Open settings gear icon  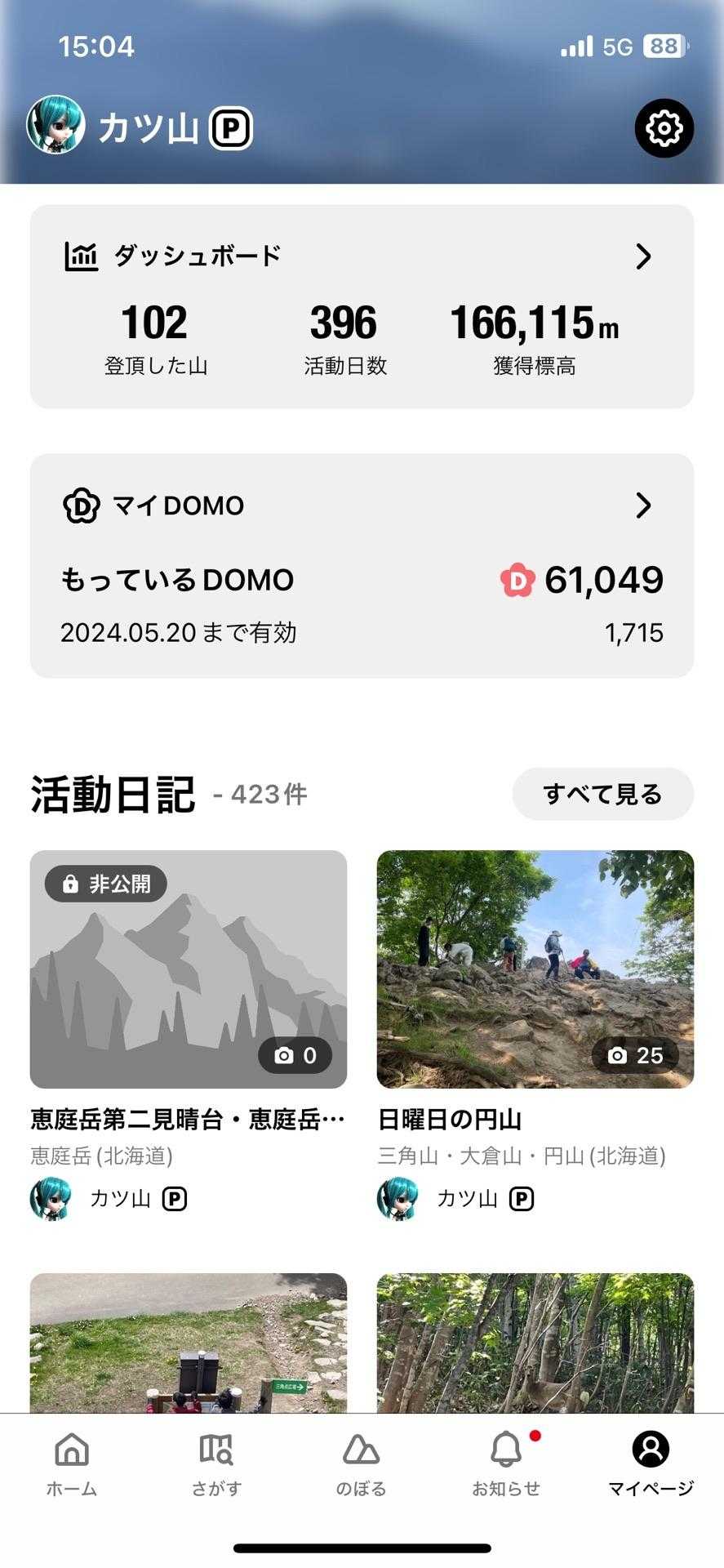coord(664,128)
